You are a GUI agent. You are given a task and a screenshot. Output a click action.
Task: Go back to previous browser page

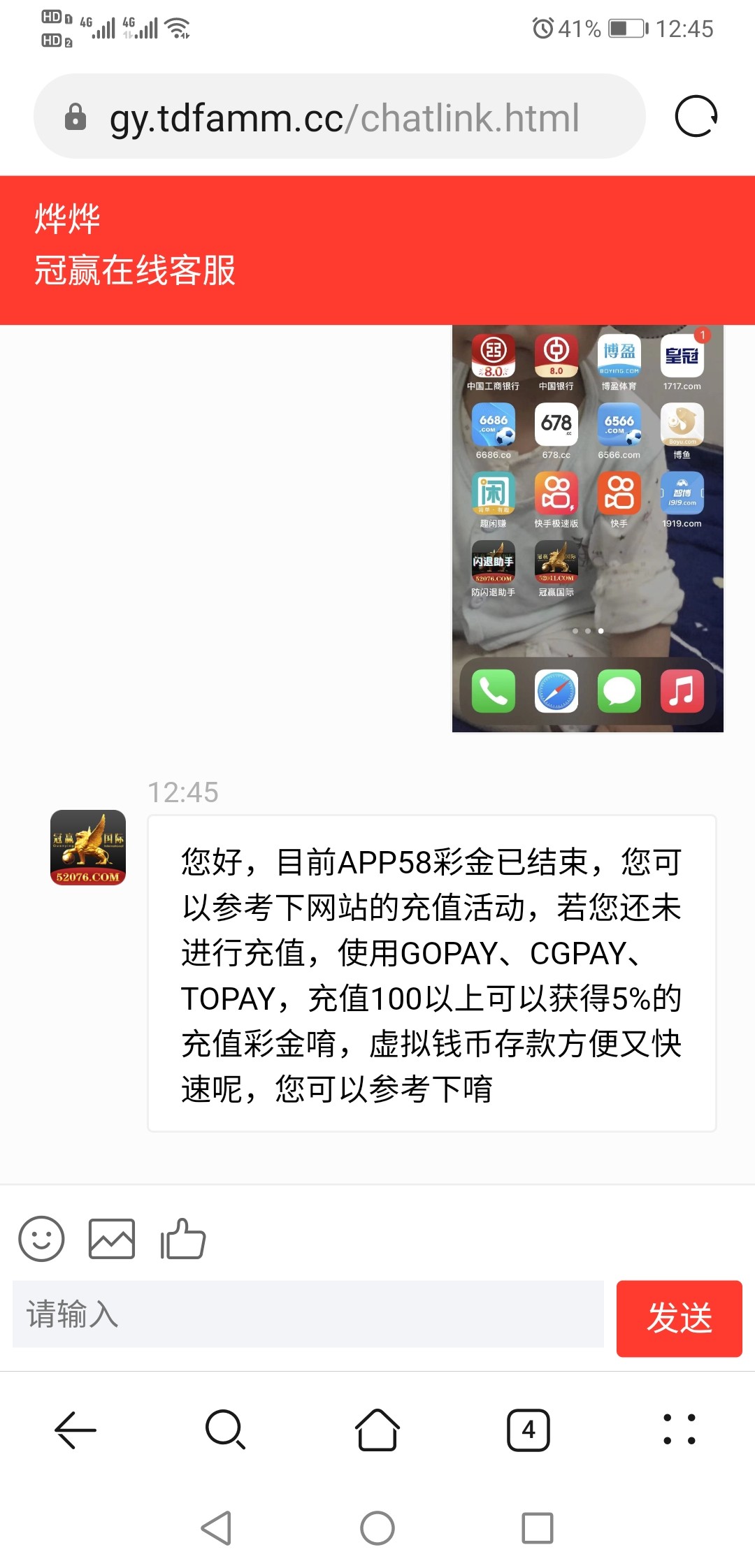point(75,1430)
